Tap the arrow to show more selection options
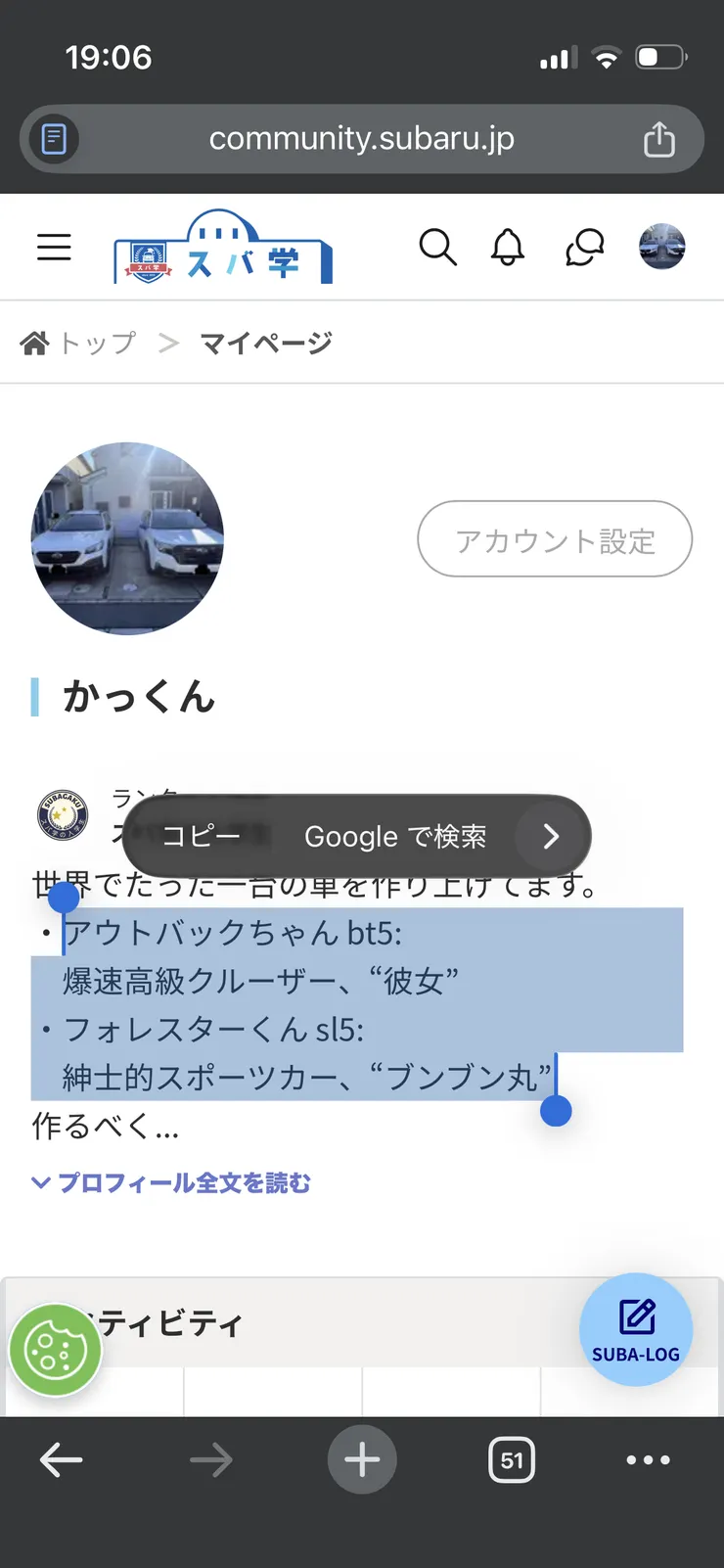 tap(550, 836)
